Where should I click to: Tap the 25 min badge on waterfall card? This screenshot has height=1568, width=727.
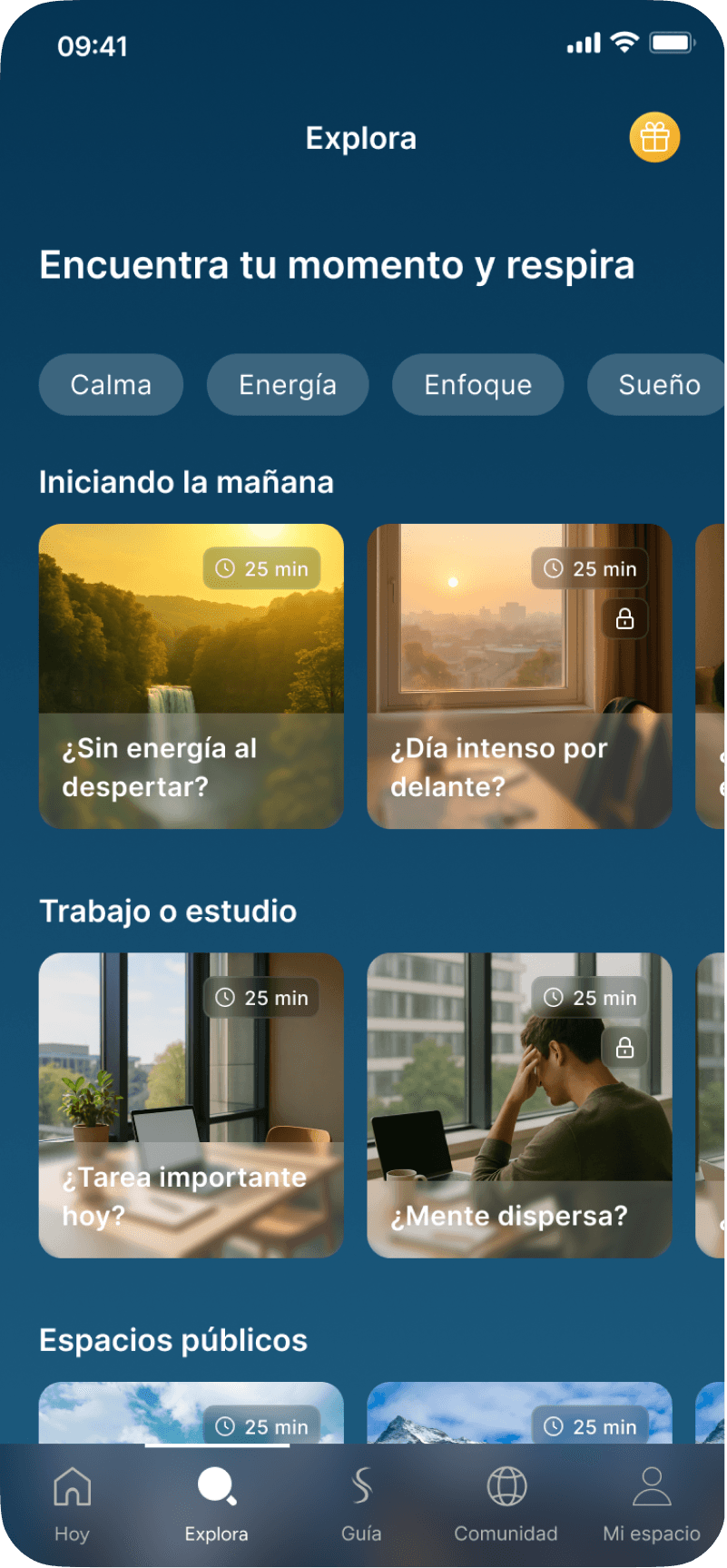pos(261,569)
